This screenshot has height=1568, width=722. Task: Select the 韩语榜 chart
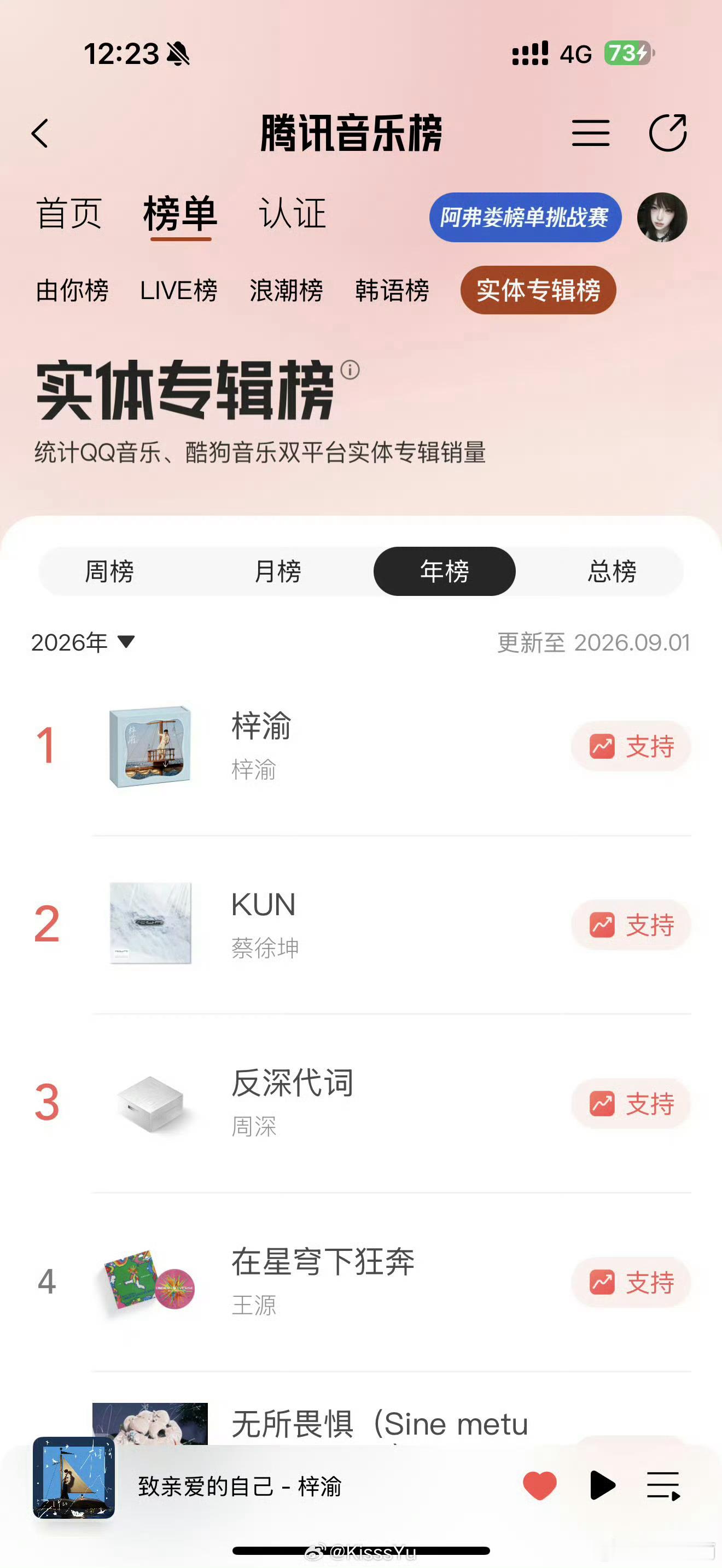click(393, 290)
